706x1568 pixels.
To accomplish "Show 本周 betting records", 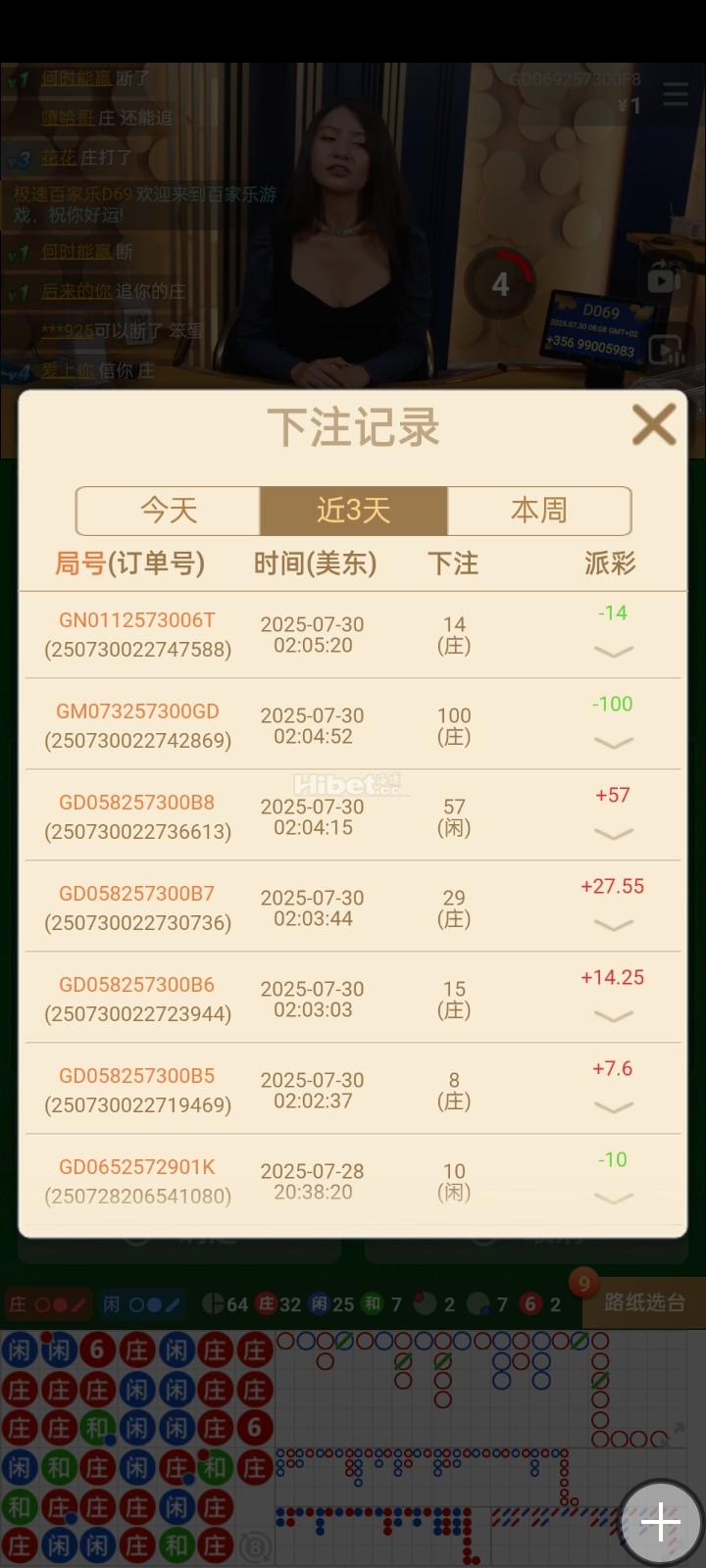I will (x=538, y=511).
